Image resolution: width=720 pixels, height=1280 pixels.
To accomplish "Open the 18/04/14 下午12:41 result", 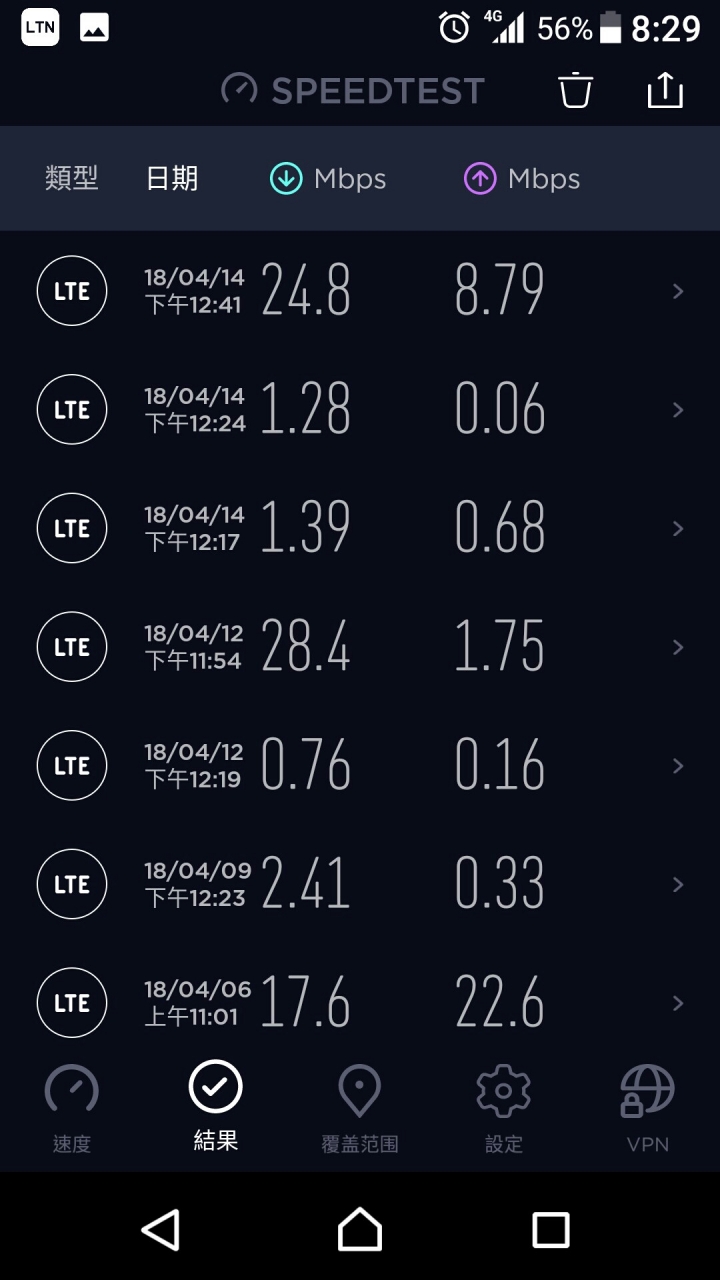I will coord(360,291).
